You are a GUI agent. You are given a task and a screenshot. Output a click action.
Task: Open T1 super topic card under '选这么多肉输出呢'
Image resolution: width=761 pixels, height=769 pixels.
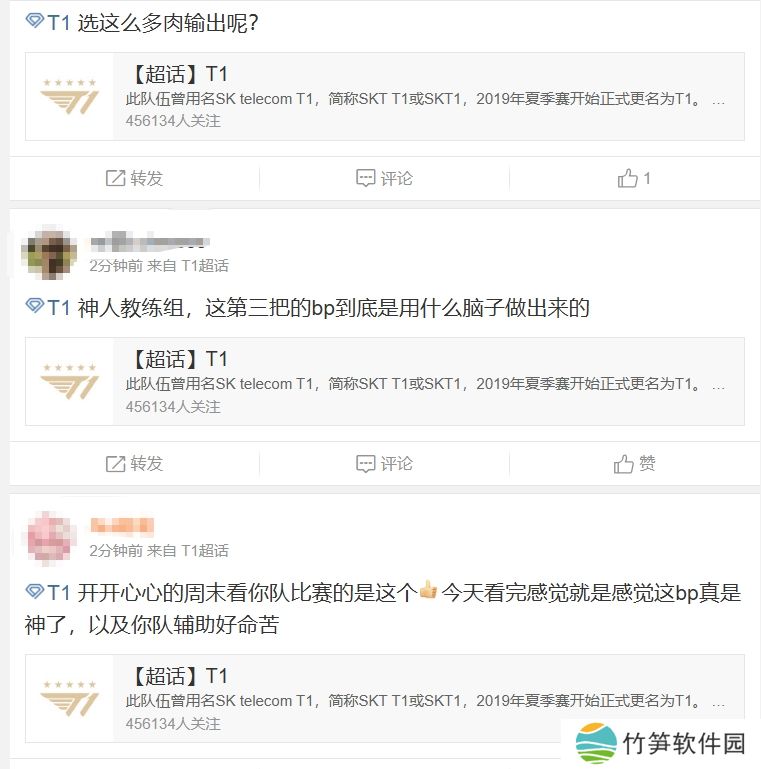point(384,96)
